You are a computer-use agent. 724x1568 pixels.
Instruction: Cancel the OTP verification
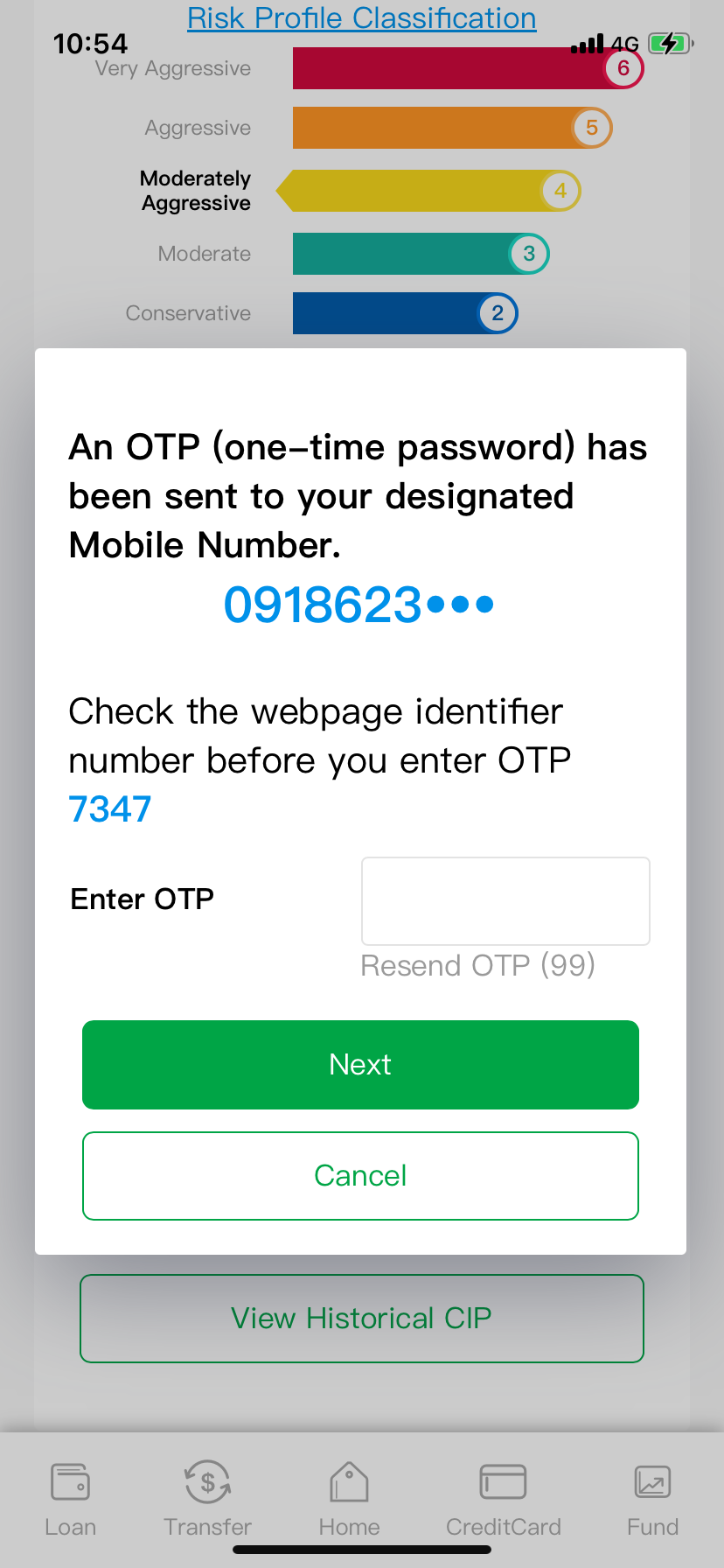pyautogui.click(x=360, y=1175)
